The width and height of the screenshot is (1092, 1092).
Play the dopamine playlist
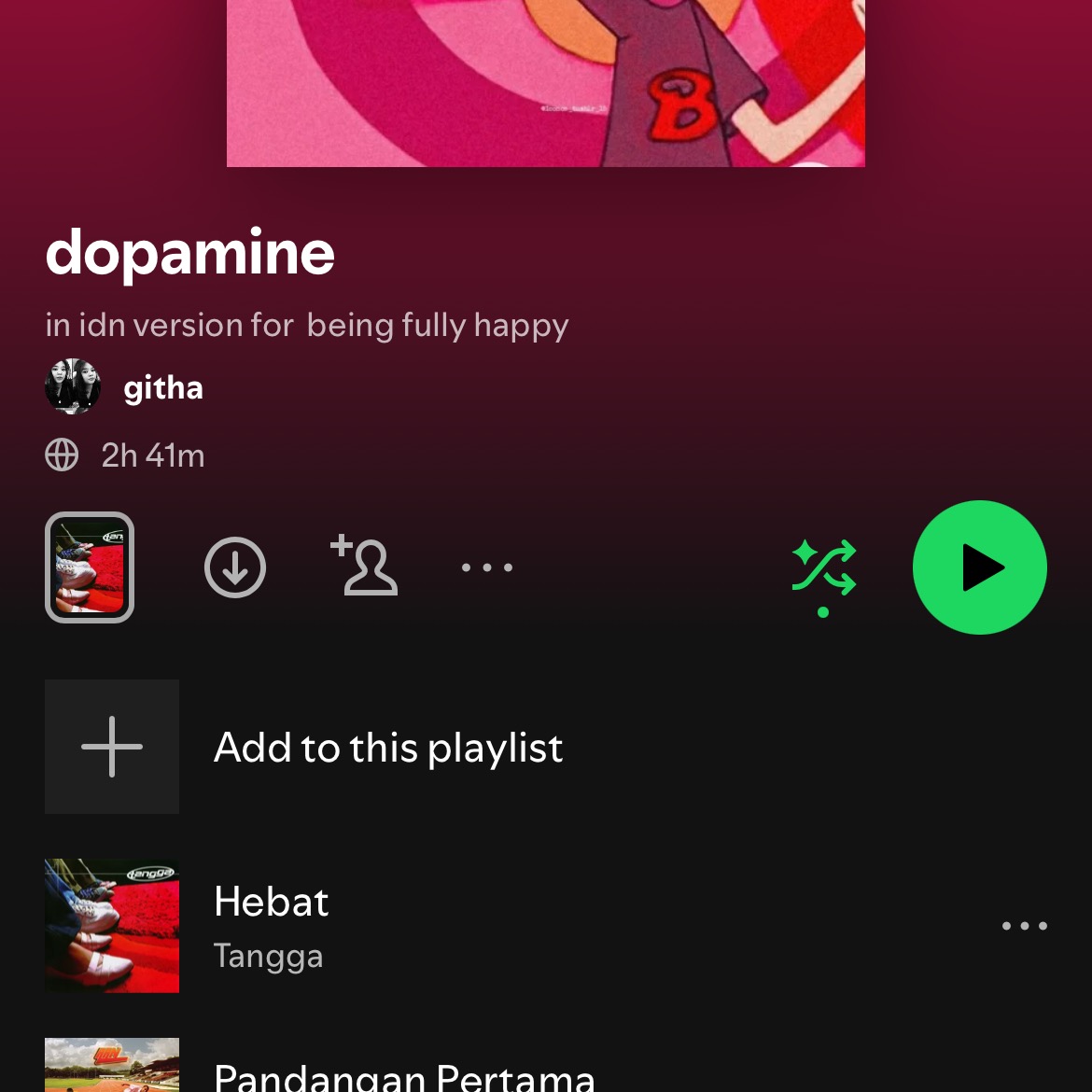click(979, 567)
